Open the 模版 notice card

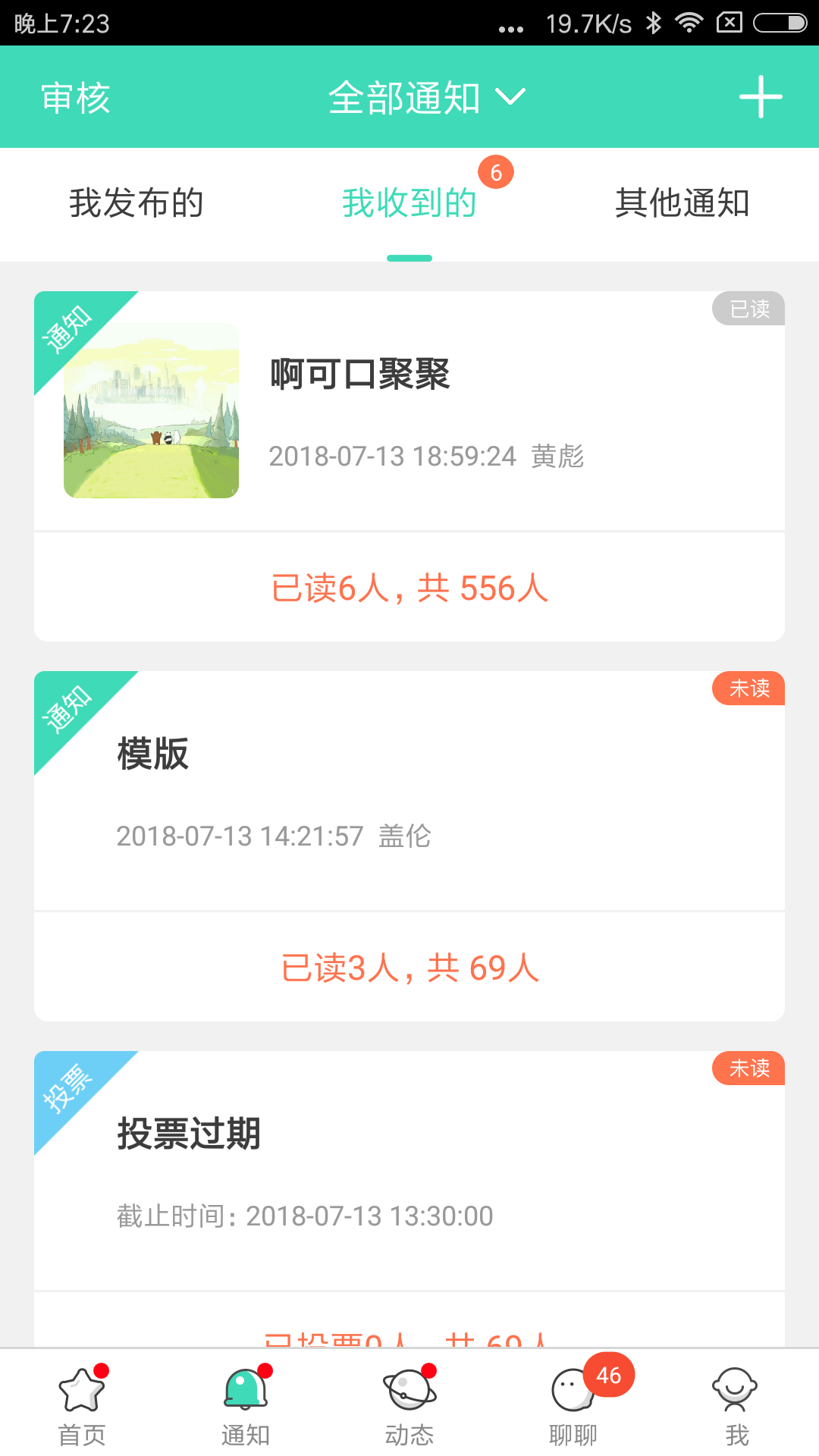tap(409, 791)
